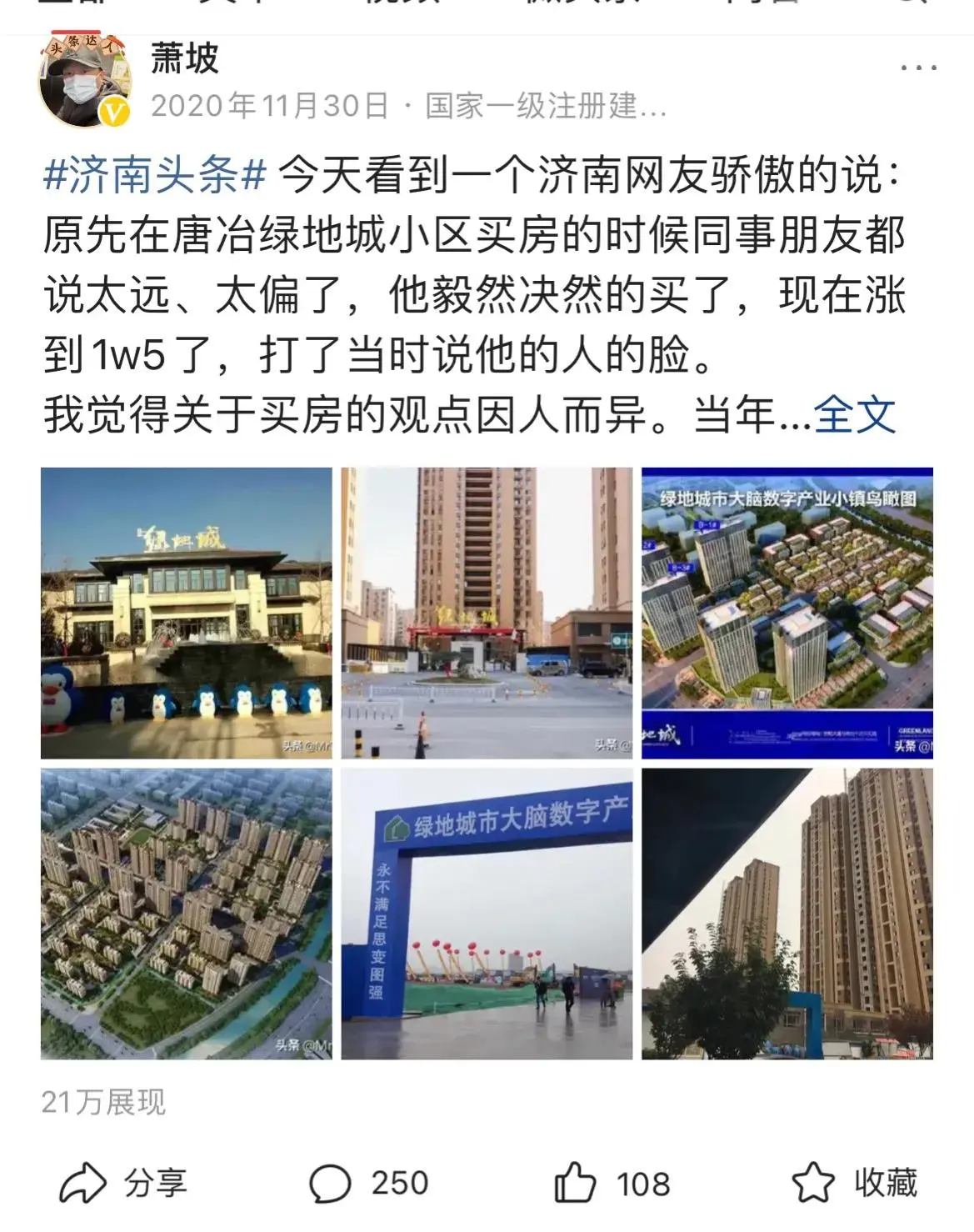Open the blue 绿地城市大脑 arch photo
Image resolution: width=974 pixels, height=1232 pixels.
[x=487, y=914]
